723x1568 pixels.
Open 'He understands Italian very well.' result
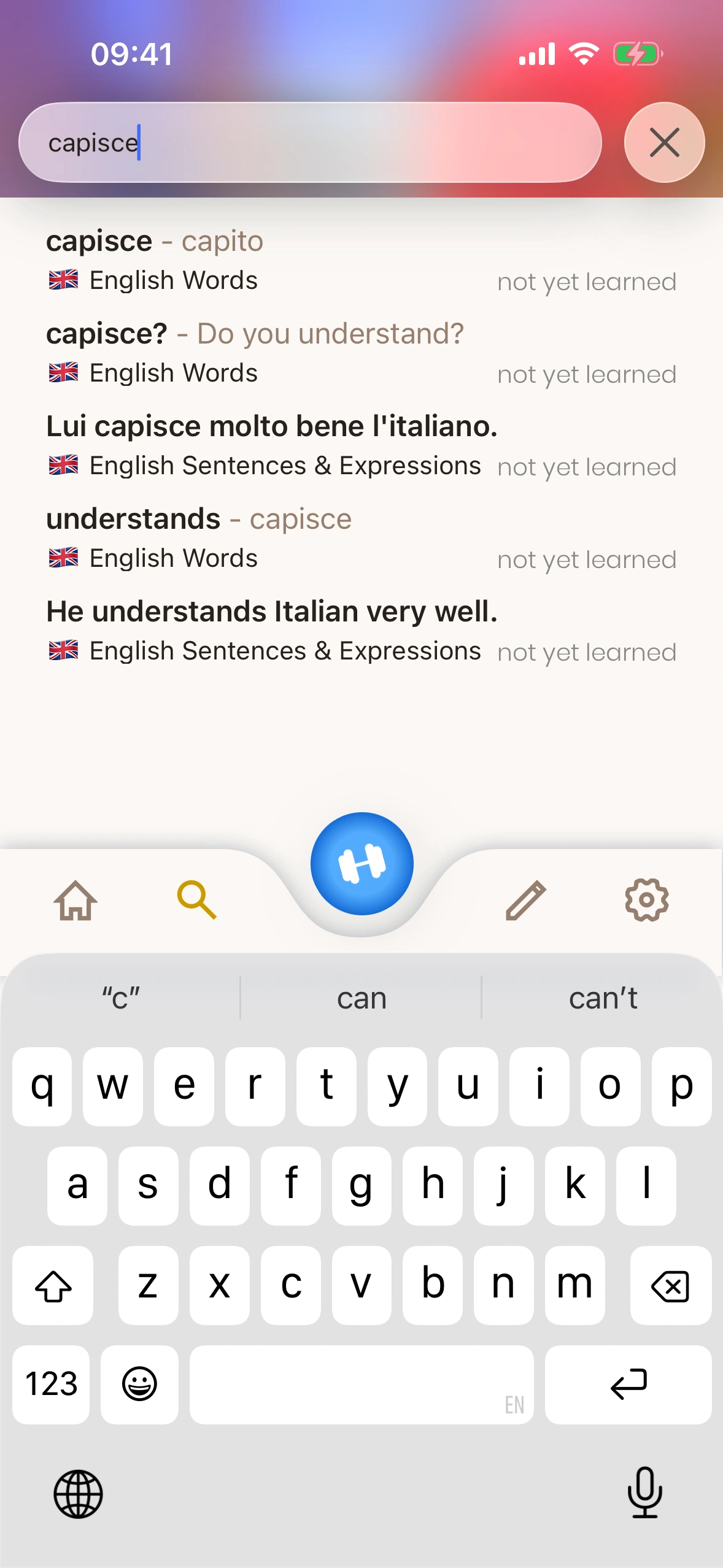tap(361, 631)
